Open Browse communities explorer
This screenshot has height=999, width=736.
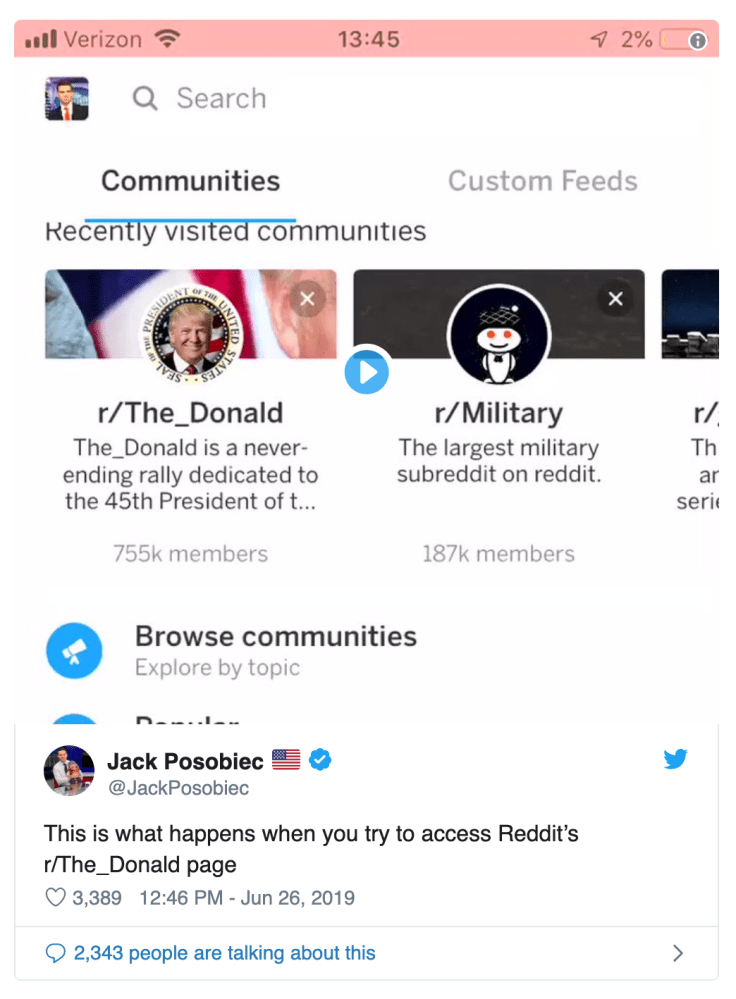tap(276, 636)
